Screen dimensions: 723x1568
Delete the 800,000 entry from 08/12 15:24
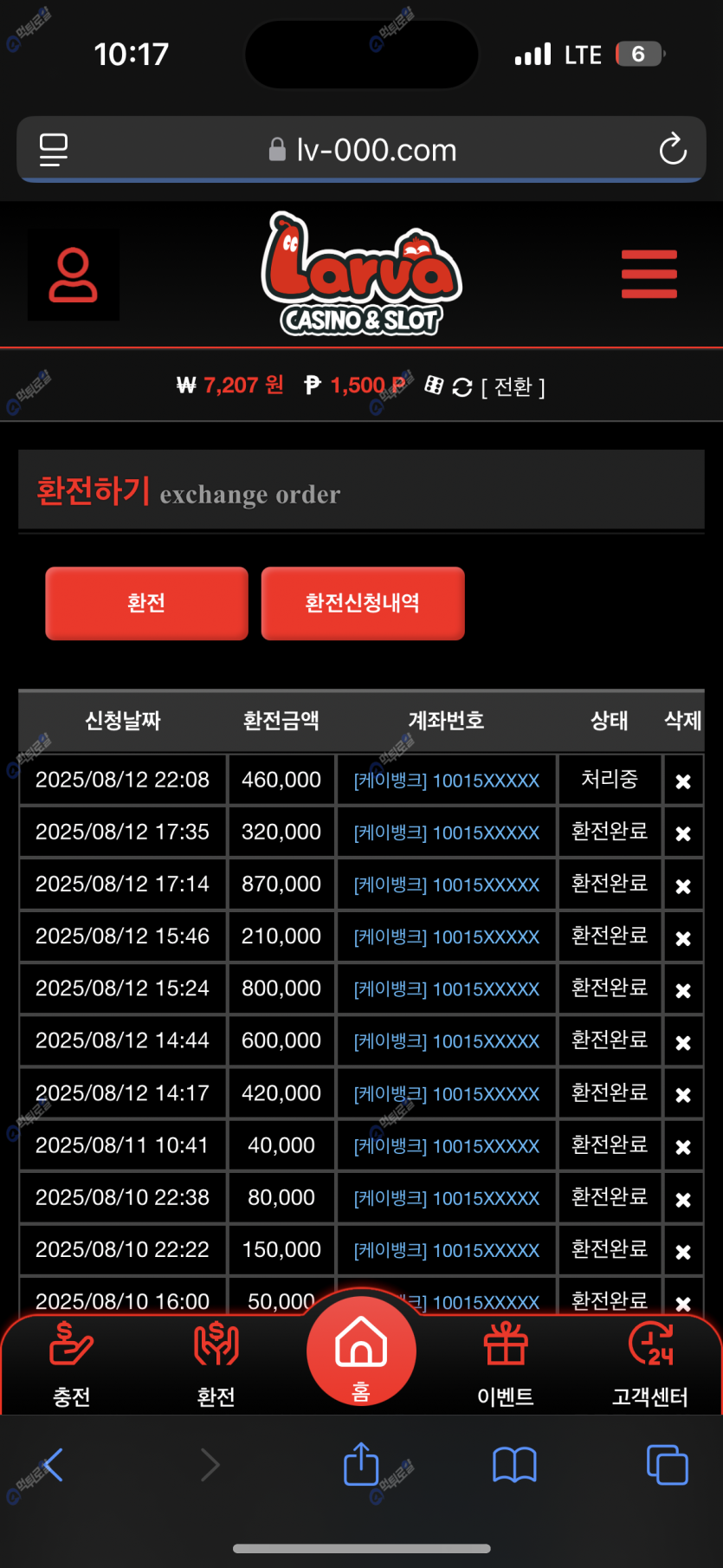pyautogui.click(x=683, y=990)
